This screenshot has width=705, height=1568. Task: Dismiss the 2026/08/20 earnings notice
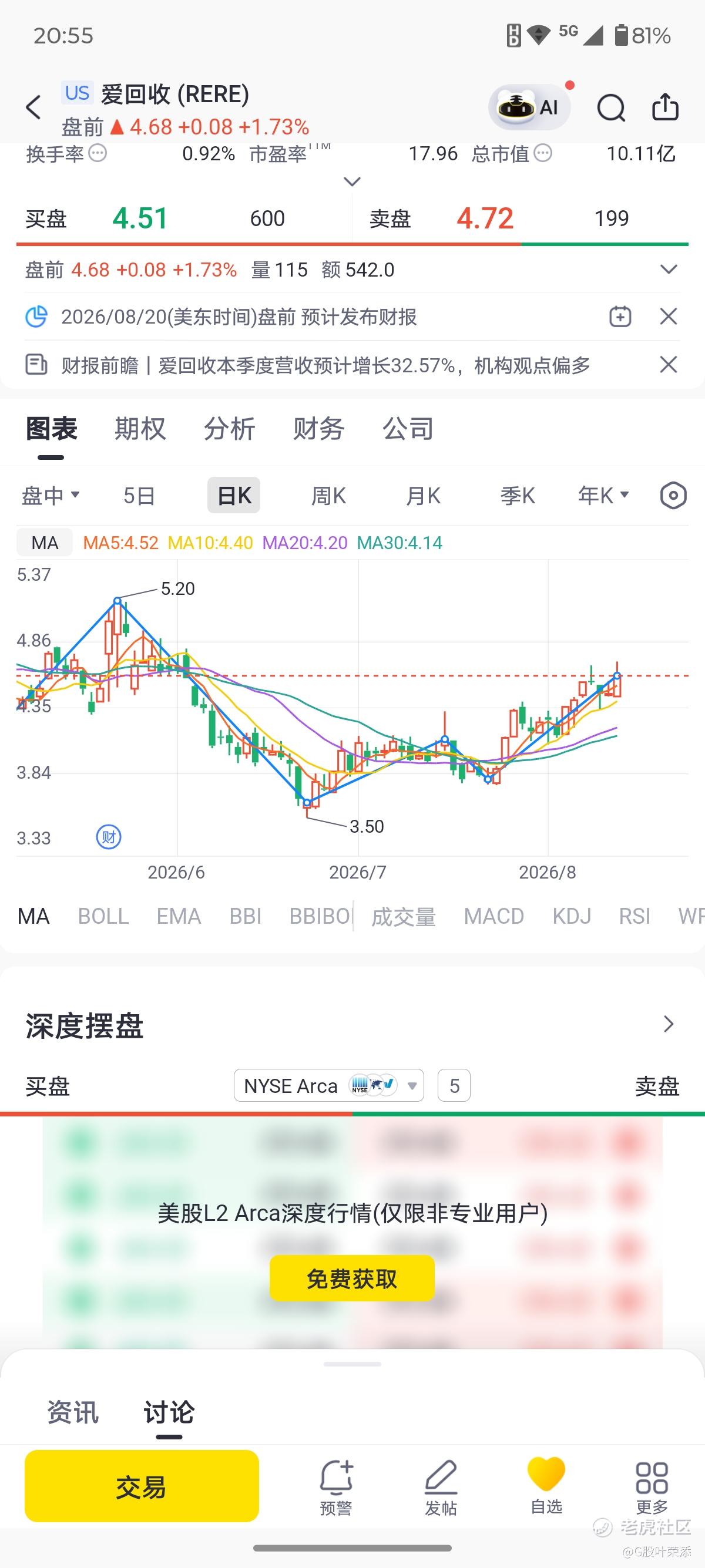click(x=669, y=317)
